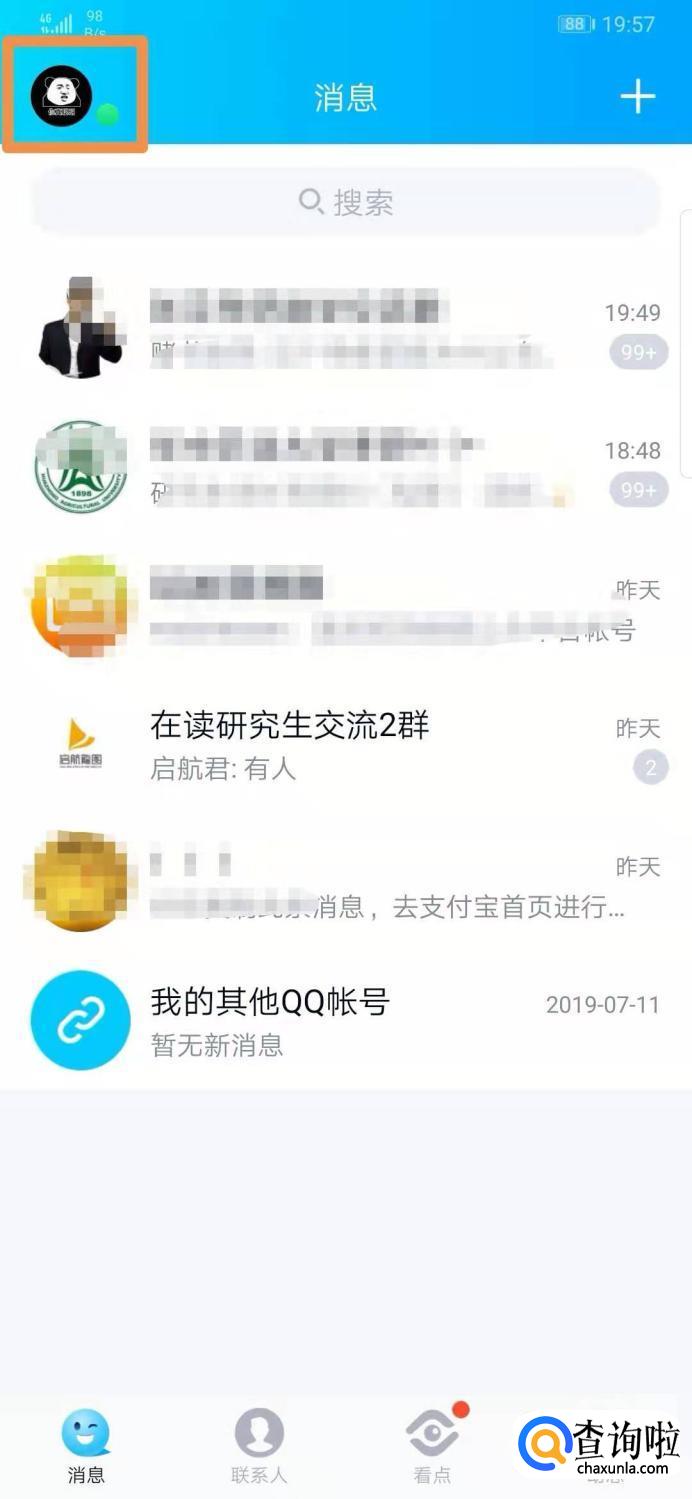
Task: Tap the 搜索 search box
Action: tap(346, 203)
